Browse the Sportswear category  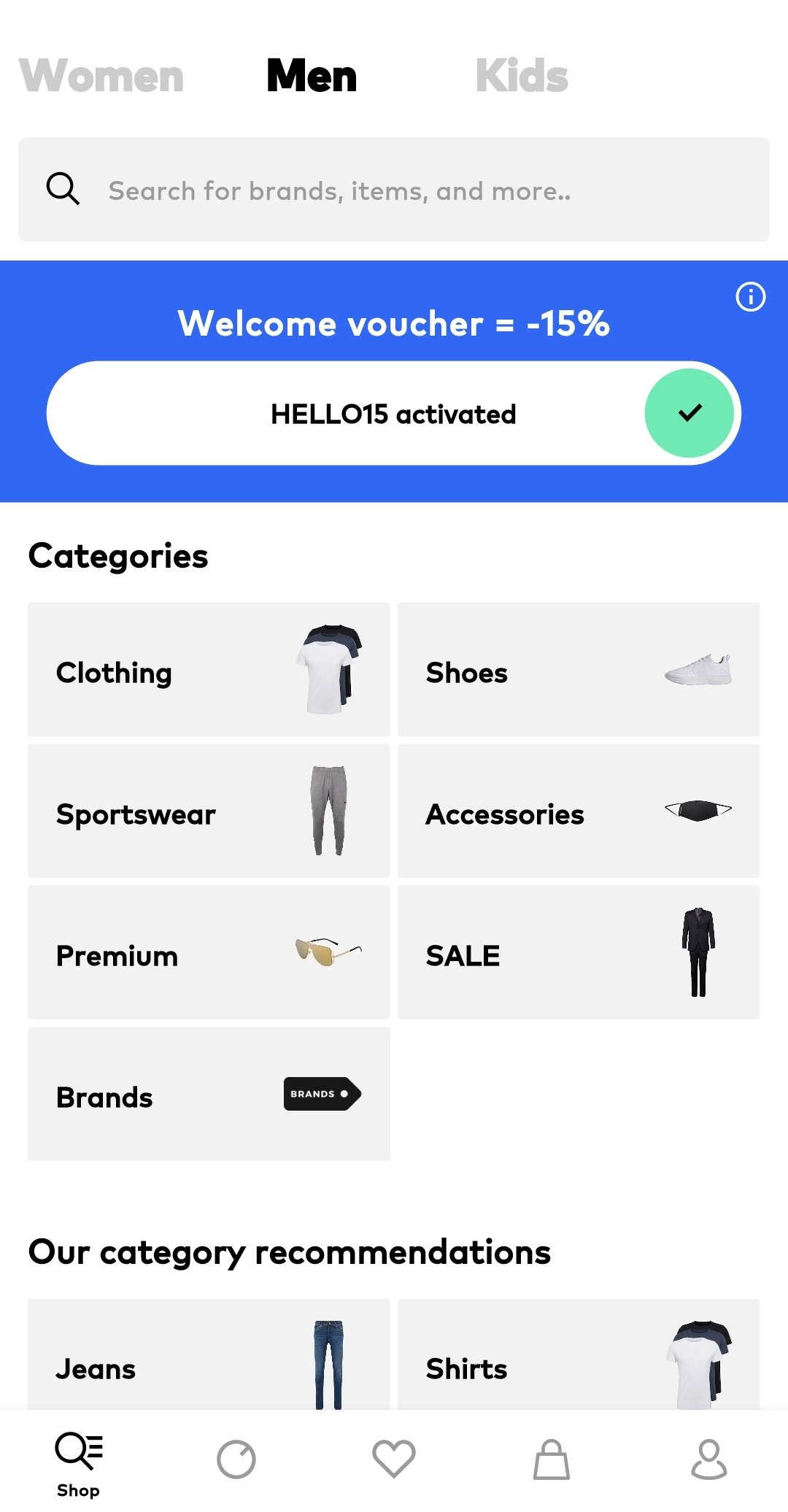tap(209, 811)
